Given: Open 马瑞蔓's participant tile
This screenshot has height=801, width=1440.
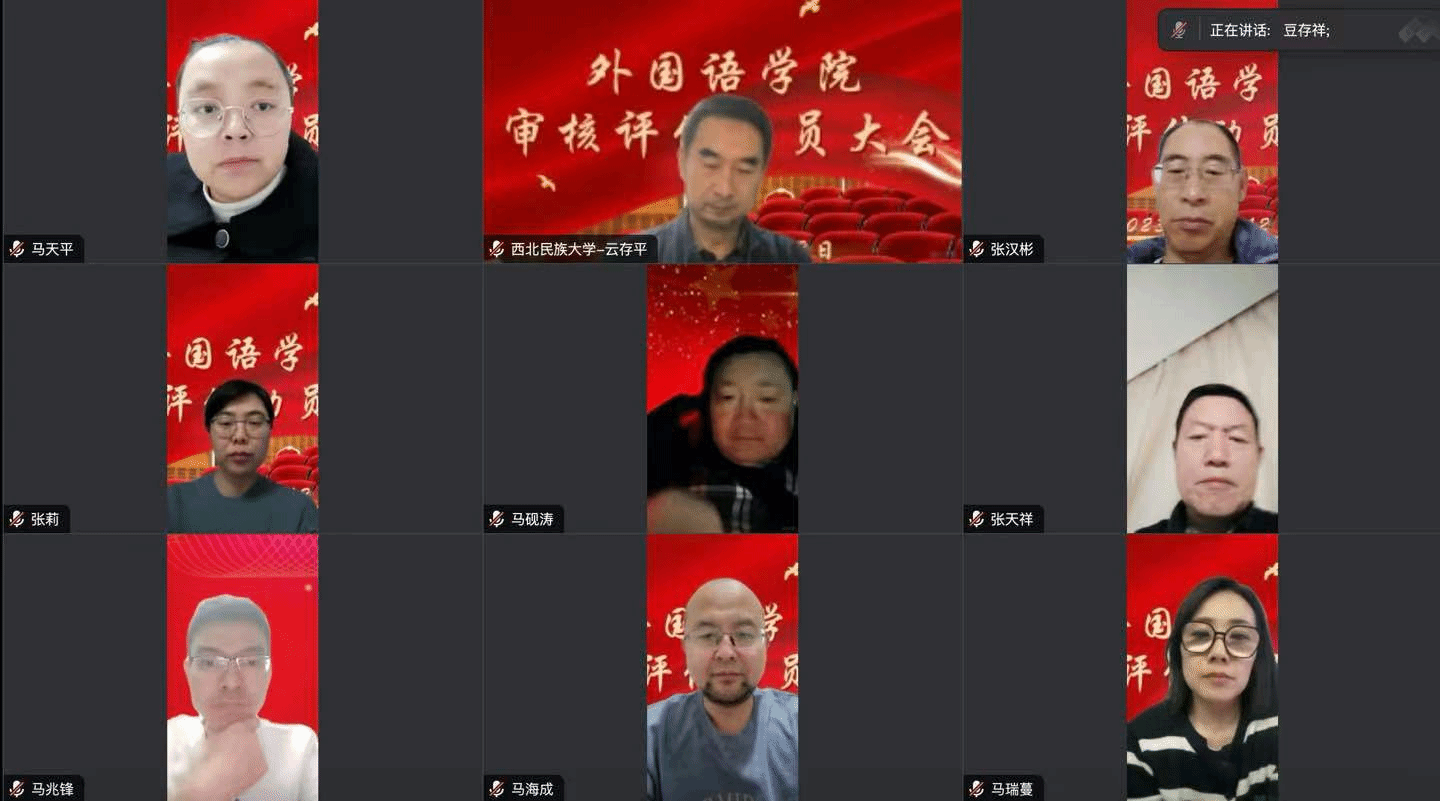Looking at the screenshot, I should tap(1202, 667).
